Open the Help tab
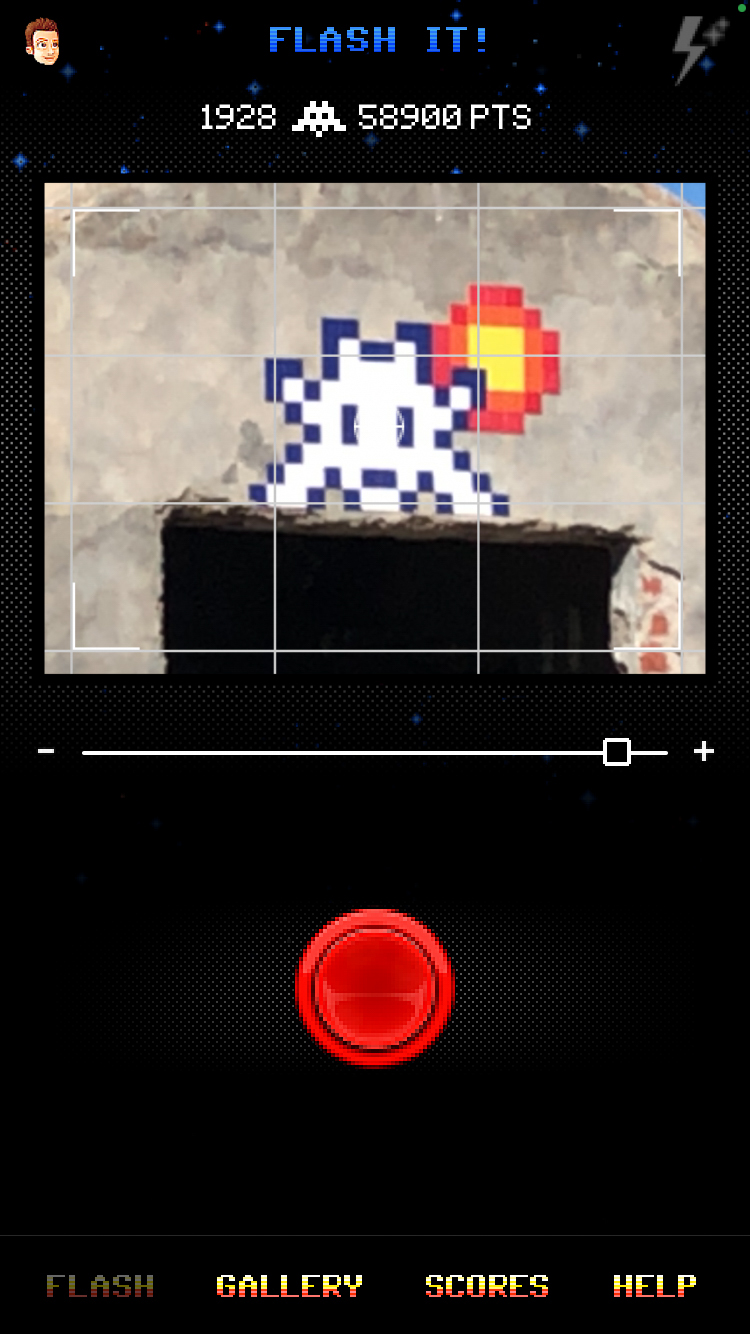 click(654, 1285)
